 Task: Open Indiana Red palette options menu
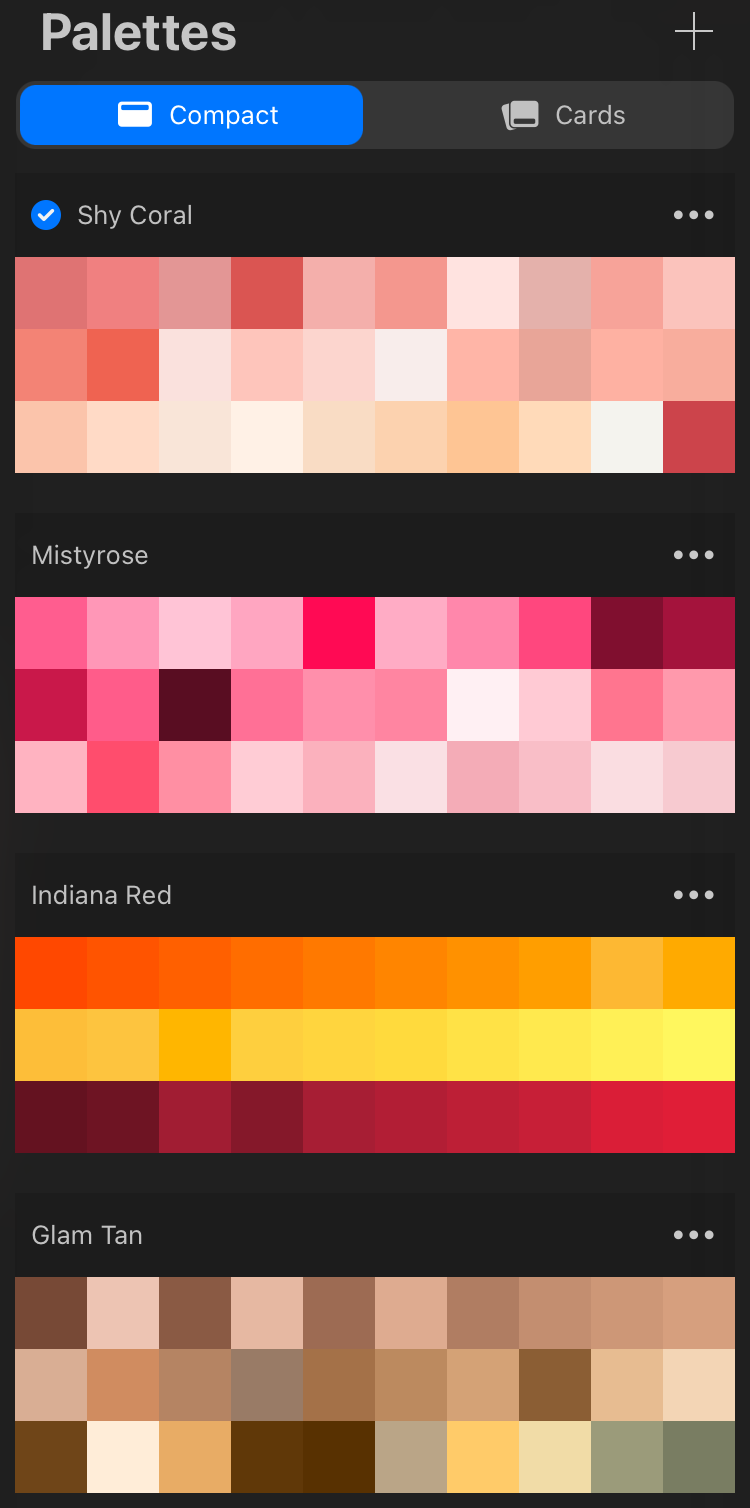tap(693, 895)
